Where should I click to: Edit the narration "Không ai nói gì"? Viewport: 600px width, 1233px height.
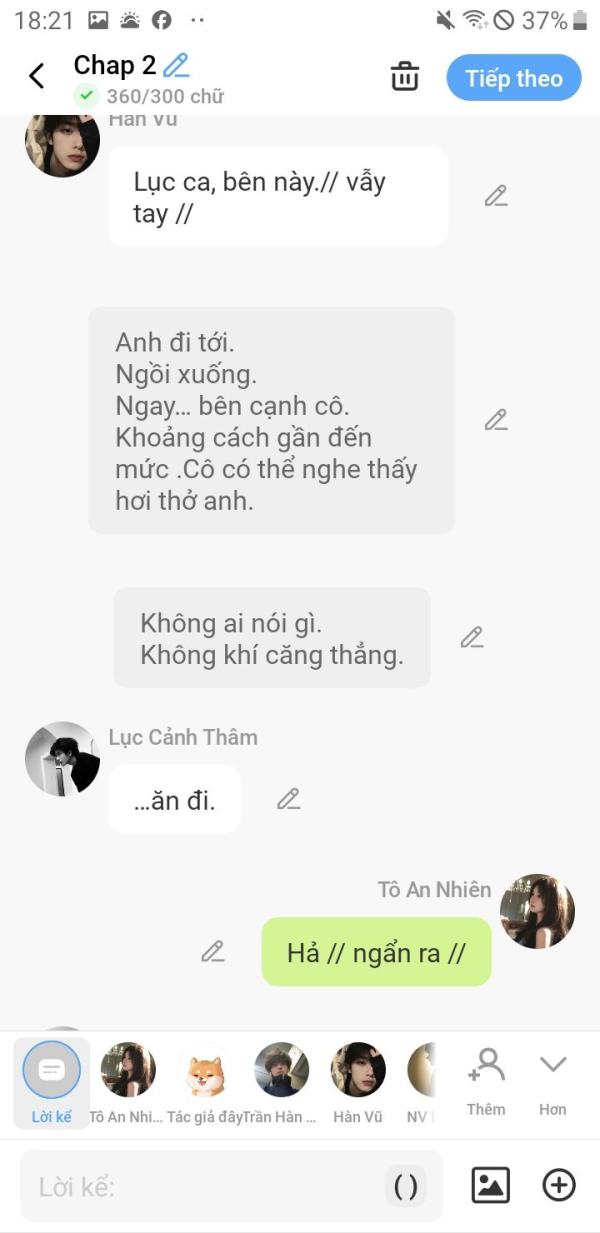coord(472,637)
